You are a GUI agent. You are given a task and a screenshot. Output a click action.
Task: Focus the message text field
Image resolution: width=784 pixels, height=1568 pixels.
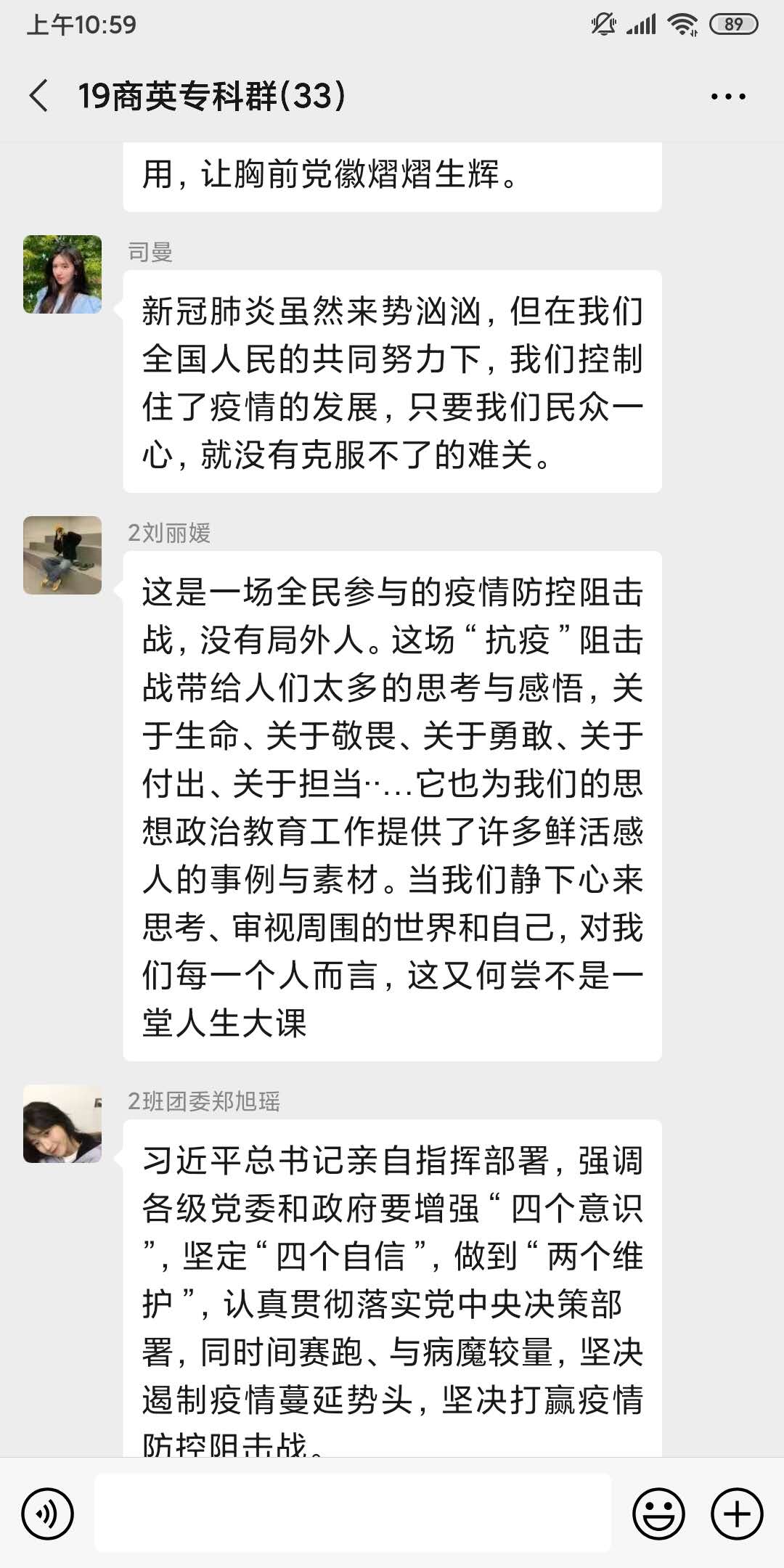(x=353, y=1514)
